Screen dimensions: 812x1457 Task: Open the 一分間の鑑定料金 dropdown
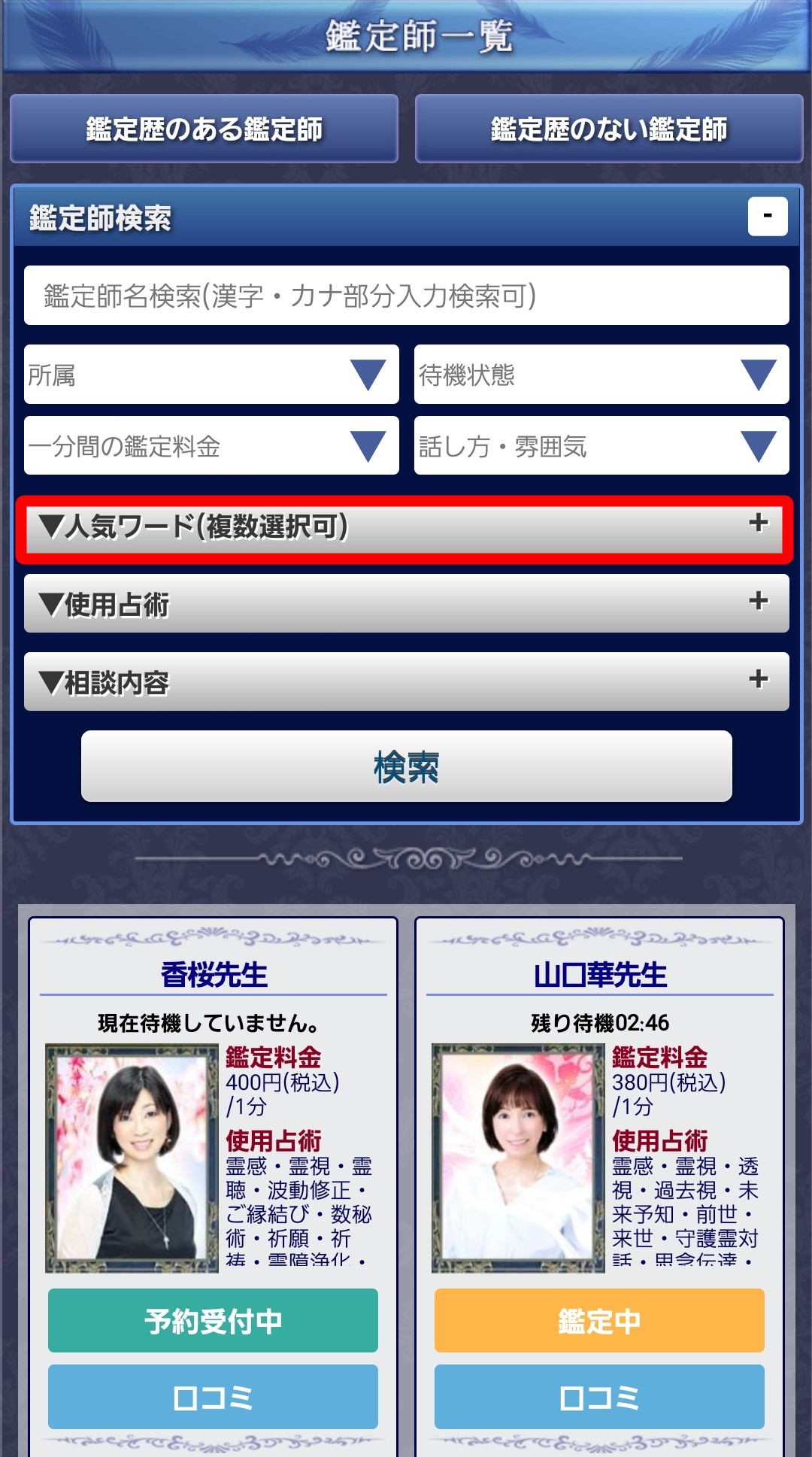pos(211,446)
